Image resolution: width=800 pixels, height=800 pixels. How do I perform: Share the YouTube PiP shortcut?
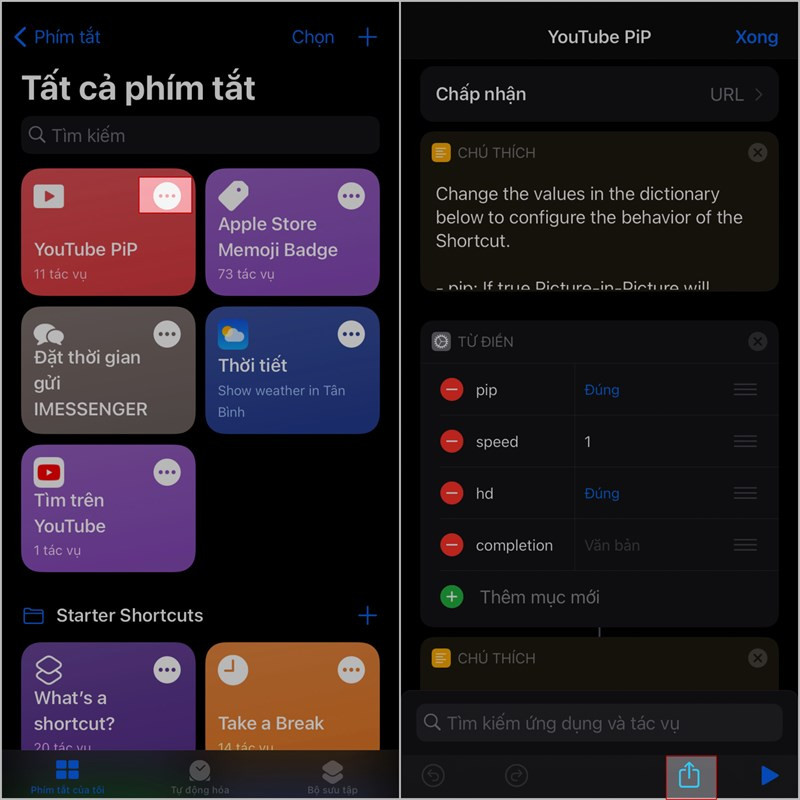(689, 775)
